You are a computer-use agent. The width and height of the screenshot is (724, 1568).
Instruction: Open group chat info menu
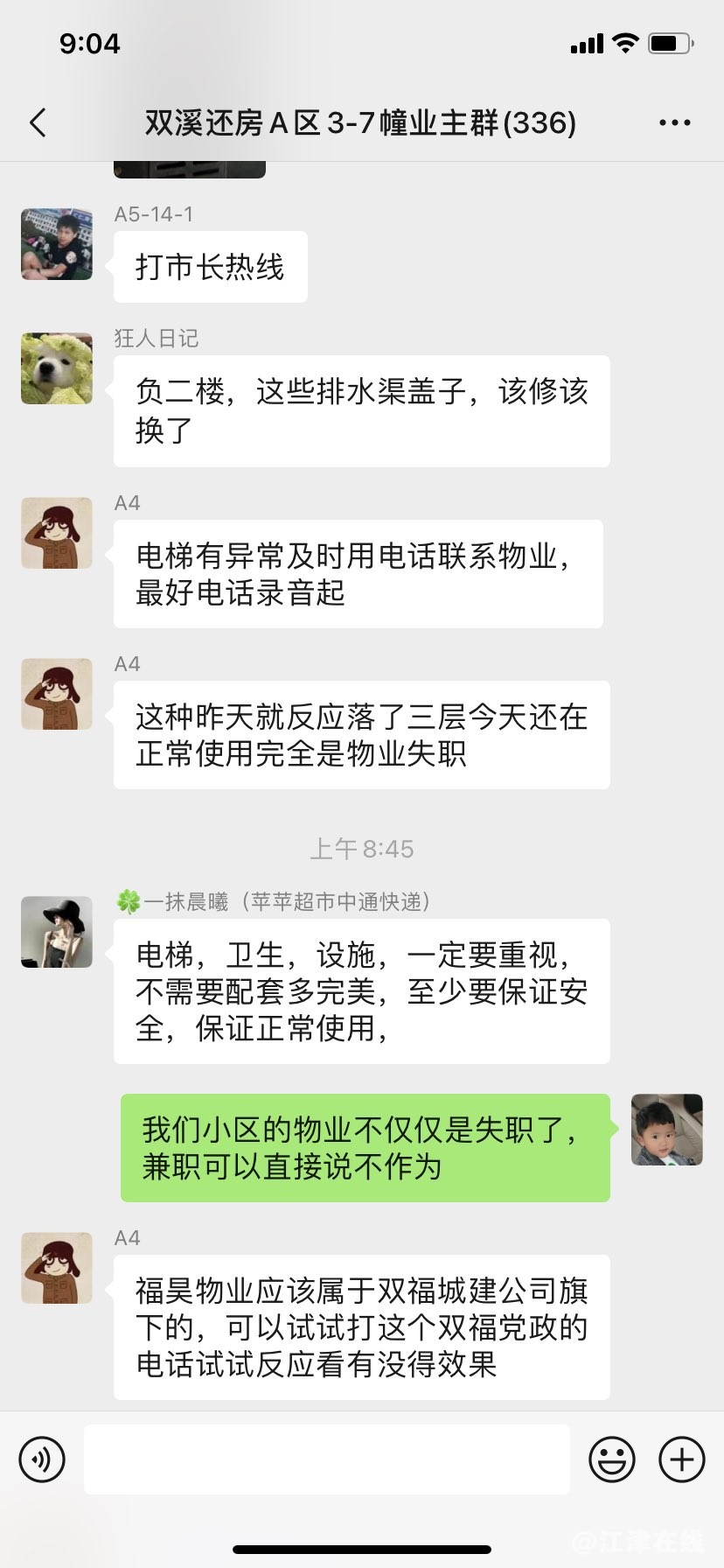(x=674, y=122)
